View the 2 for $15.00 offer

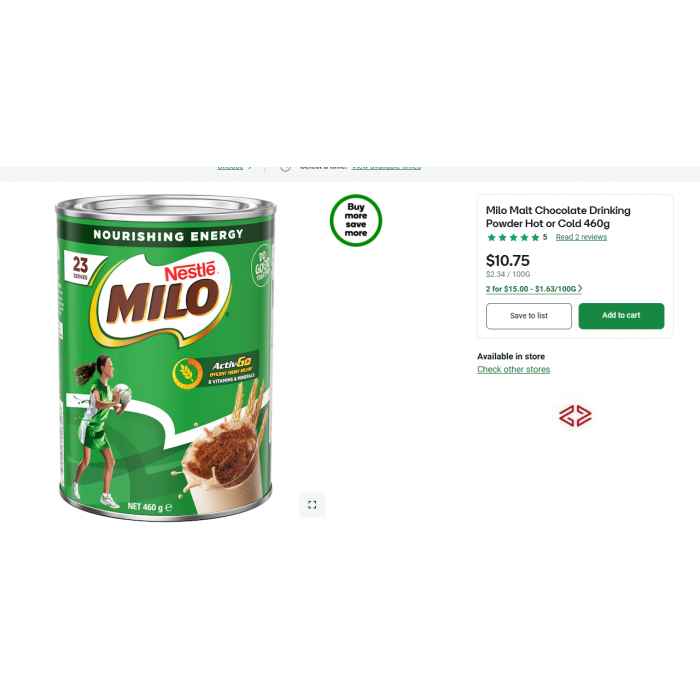tap(533, 289)
